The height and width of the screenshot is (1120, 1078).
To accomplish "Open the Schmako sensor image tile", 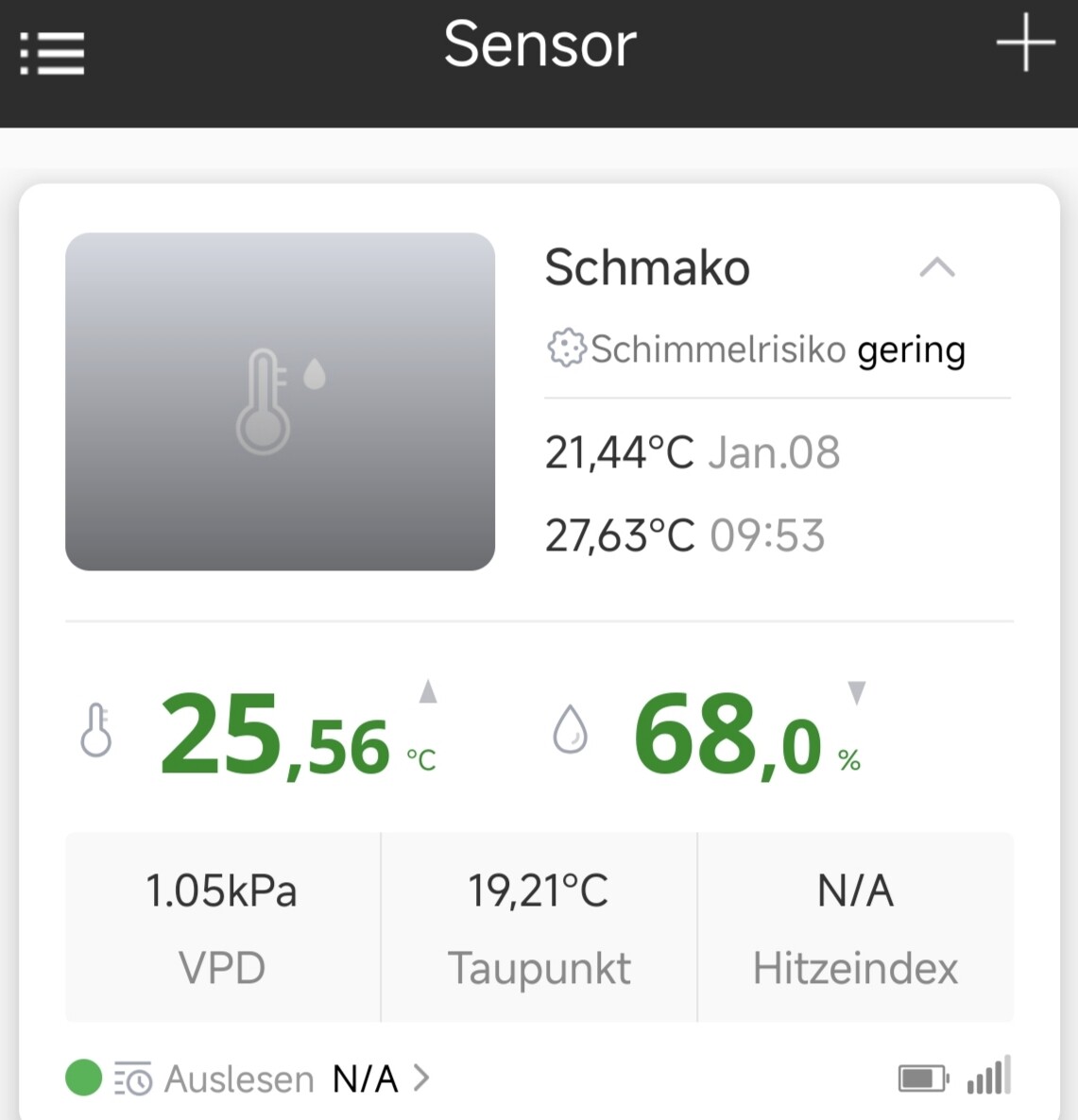I will pos(280,401).
